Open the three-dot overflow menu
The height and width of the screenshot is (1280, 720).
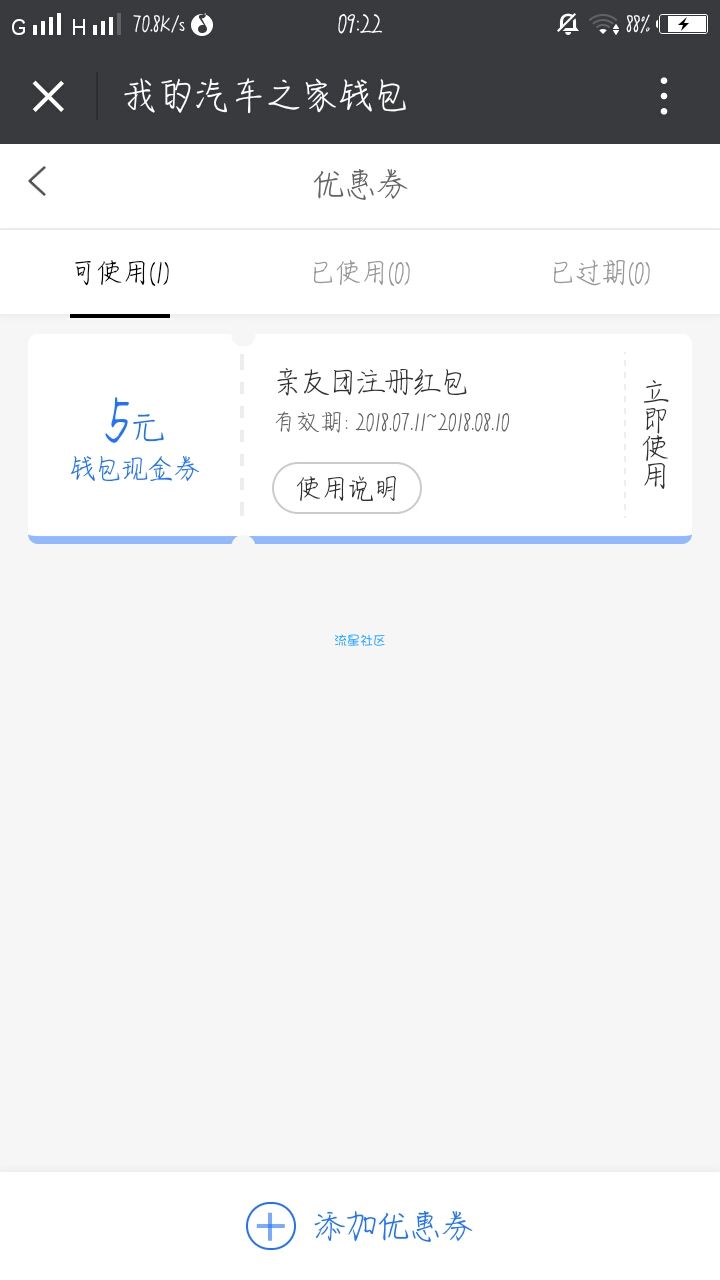pyautogui.click(x=664, y=97)
